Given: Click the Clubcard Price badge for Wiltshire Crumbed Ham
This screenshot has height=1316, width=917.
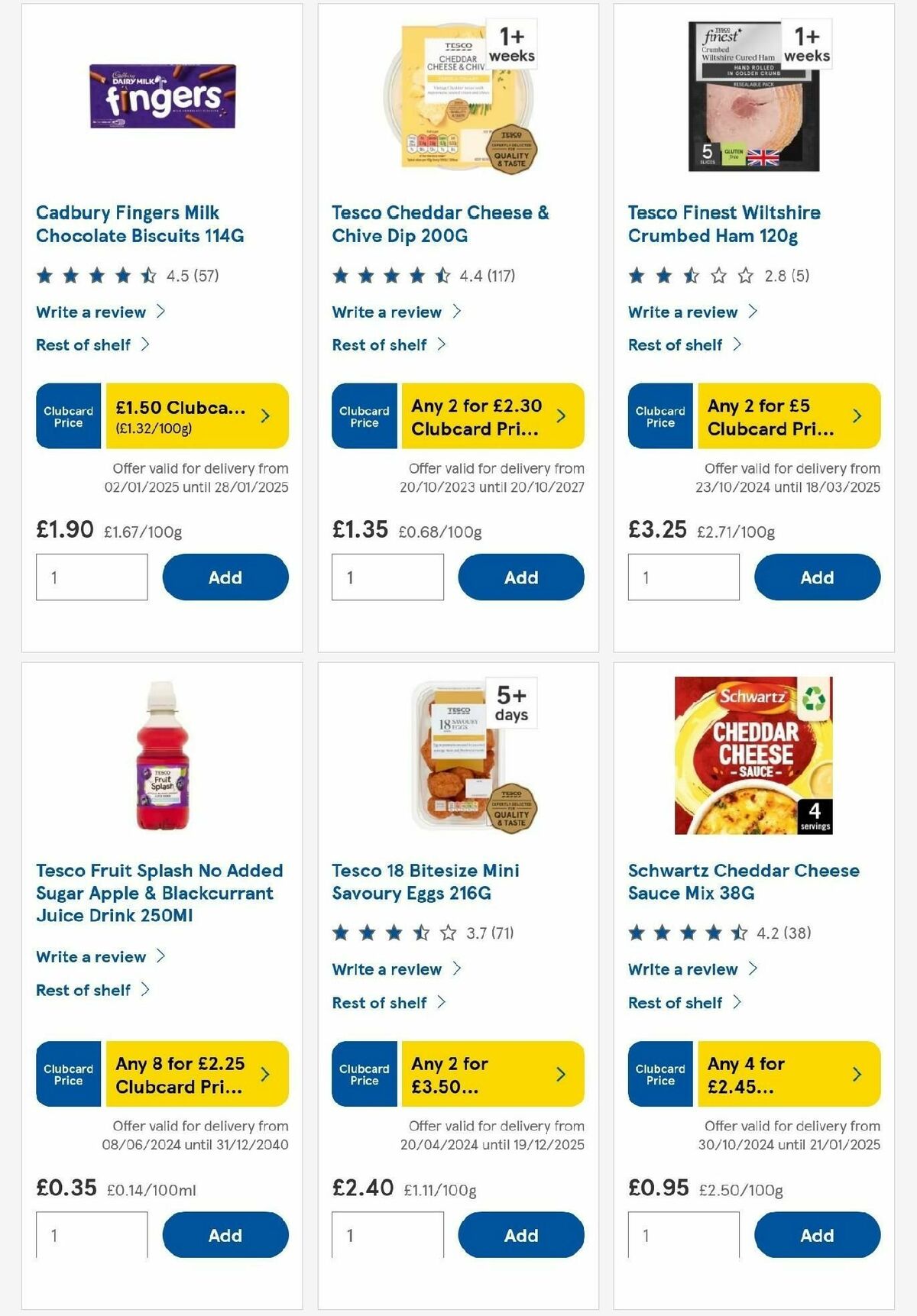Looking at the screenshot, I should [659, 415].
